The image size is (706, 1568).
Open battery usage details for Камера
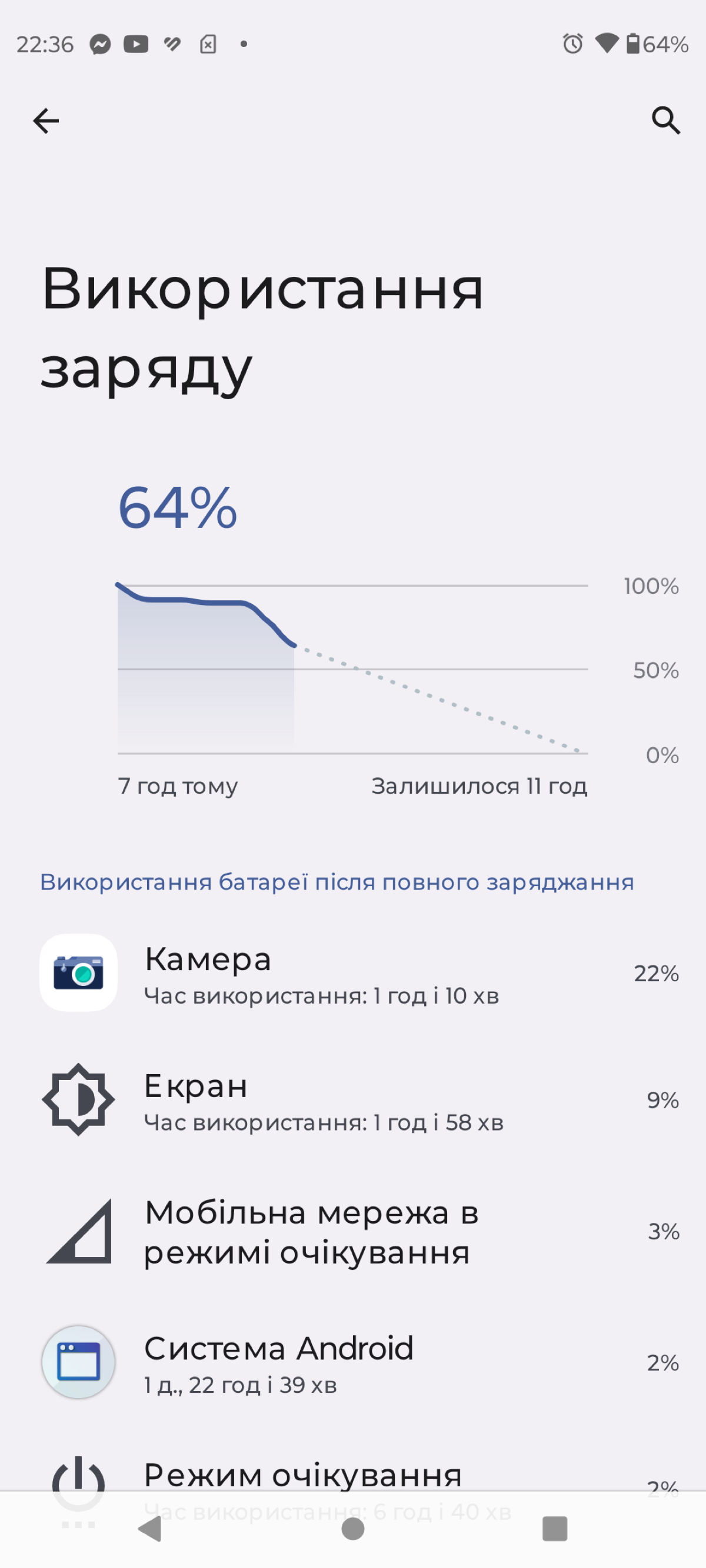tap(354, 972)
